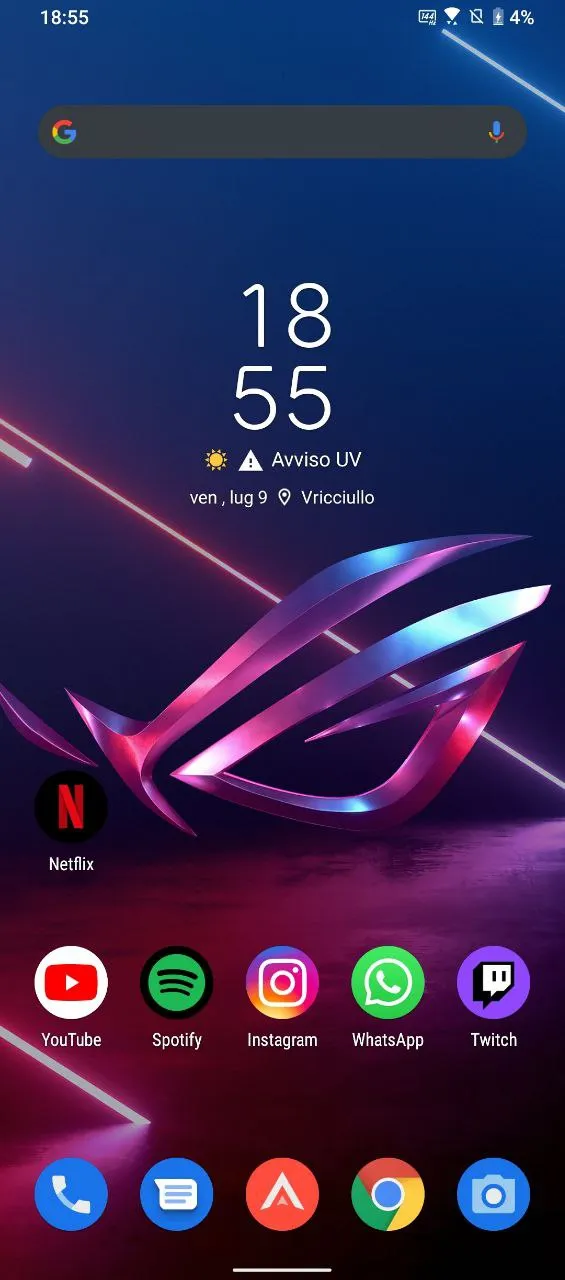Viewport: 565px width, 1280px height.
Task: Tap the Google search bar
Action: (282, 131)
